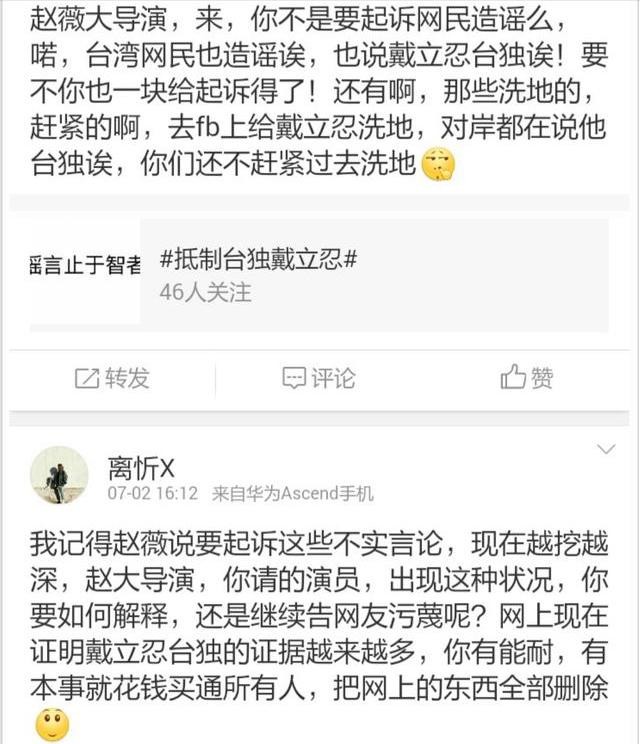
Task: Open the username 离忻X
Action: [141, 465]
